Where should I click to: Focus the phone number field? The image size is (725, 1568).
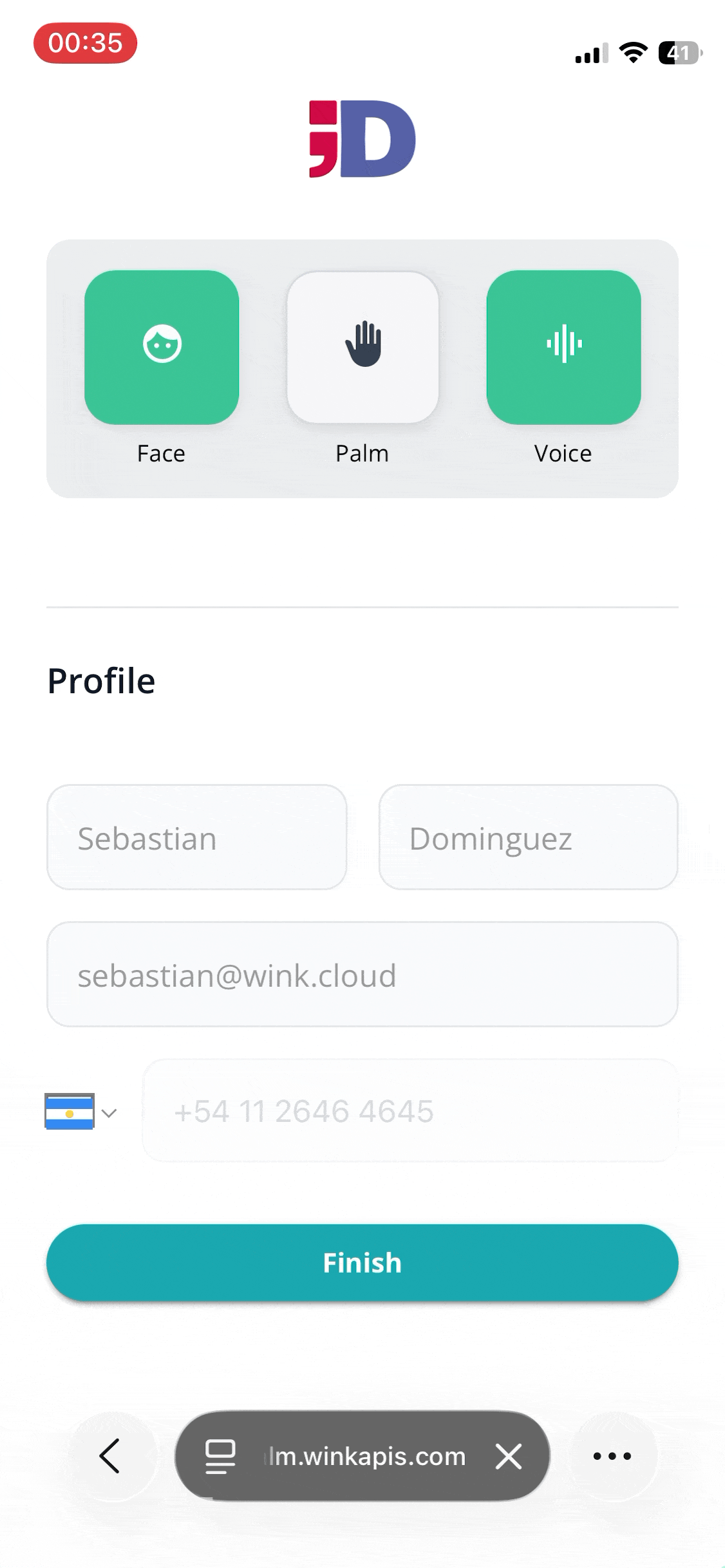tap(410, 1111)
